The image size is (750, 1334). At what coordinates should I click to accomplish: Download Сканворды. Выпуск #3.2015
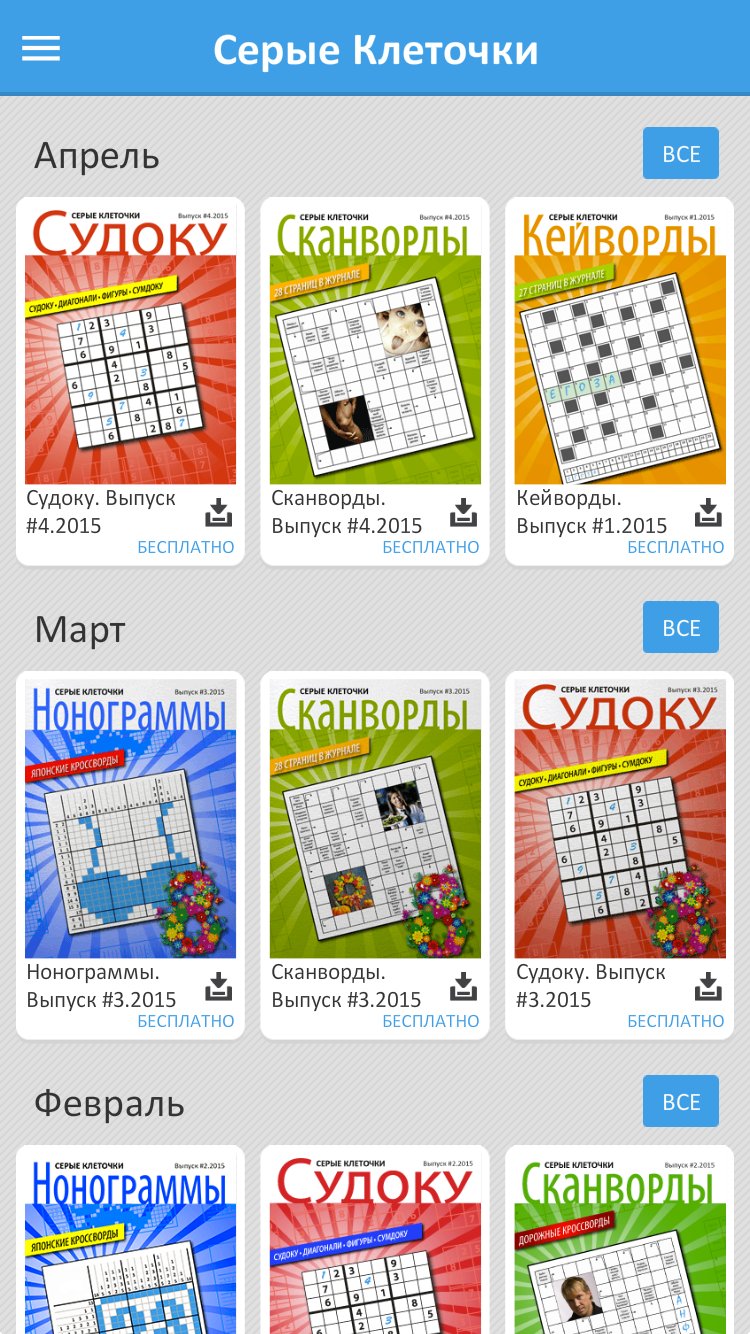pyautogui.click(x=463, y=986)
